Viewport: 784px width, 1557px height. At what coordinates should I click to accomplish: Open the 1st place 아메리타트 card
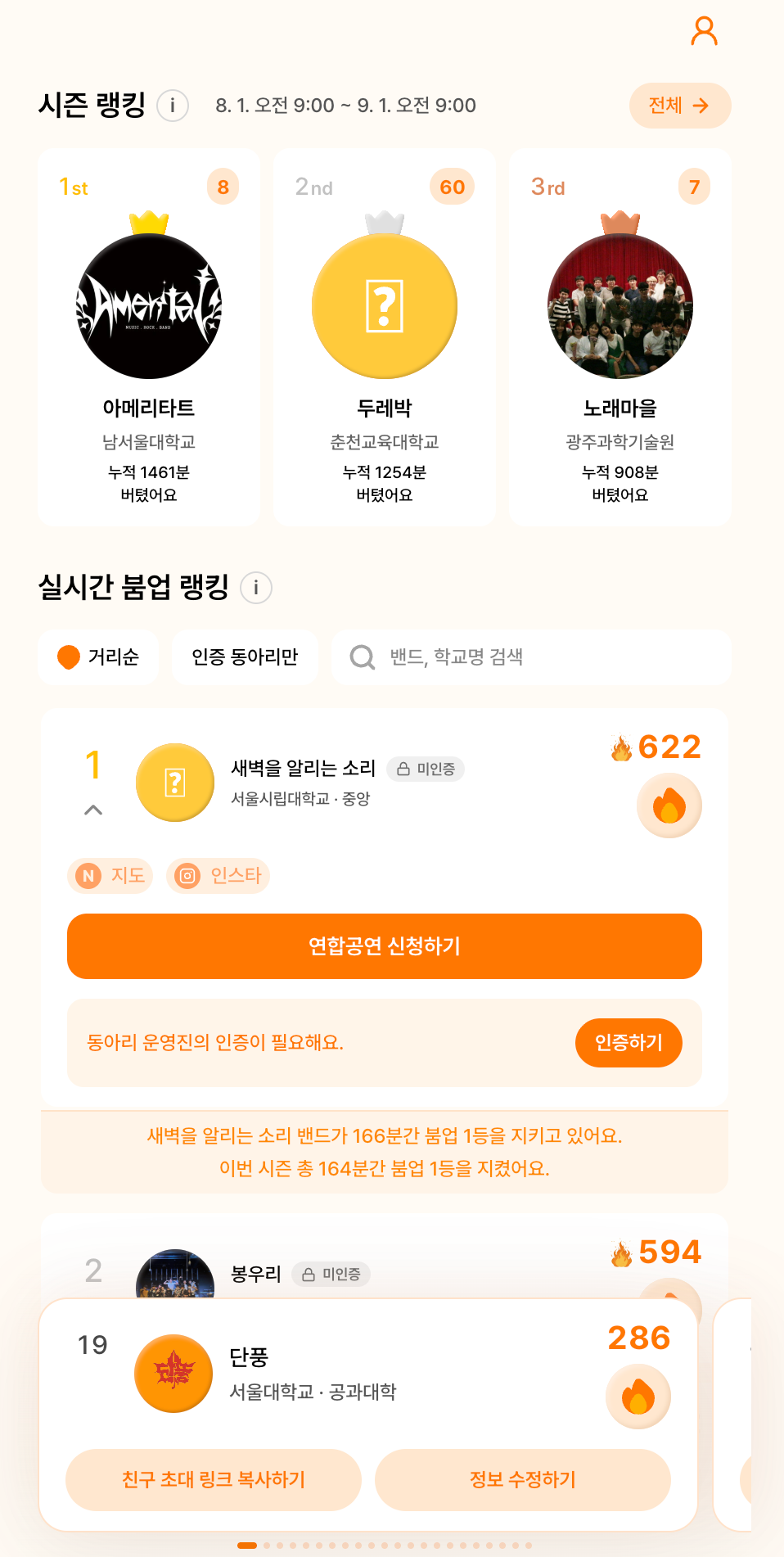click(x=149, y=337)
